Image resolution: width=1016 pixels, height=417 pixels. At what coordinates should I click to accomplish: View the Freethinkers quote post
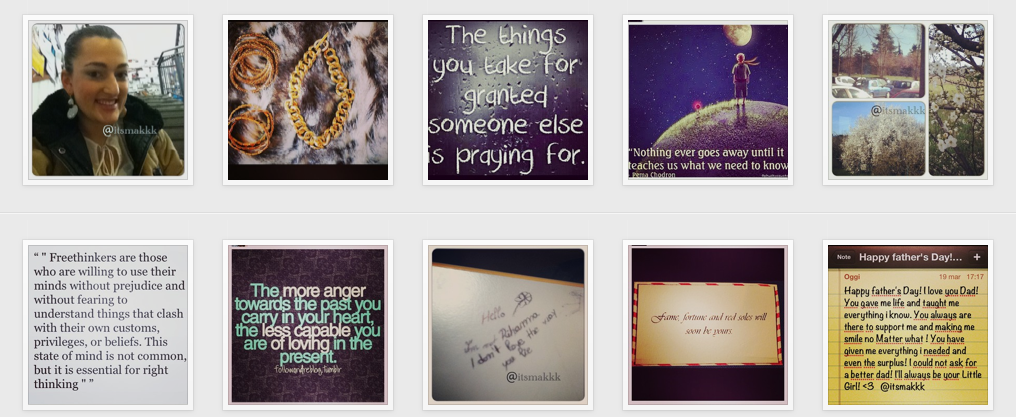tap(108, 324)
